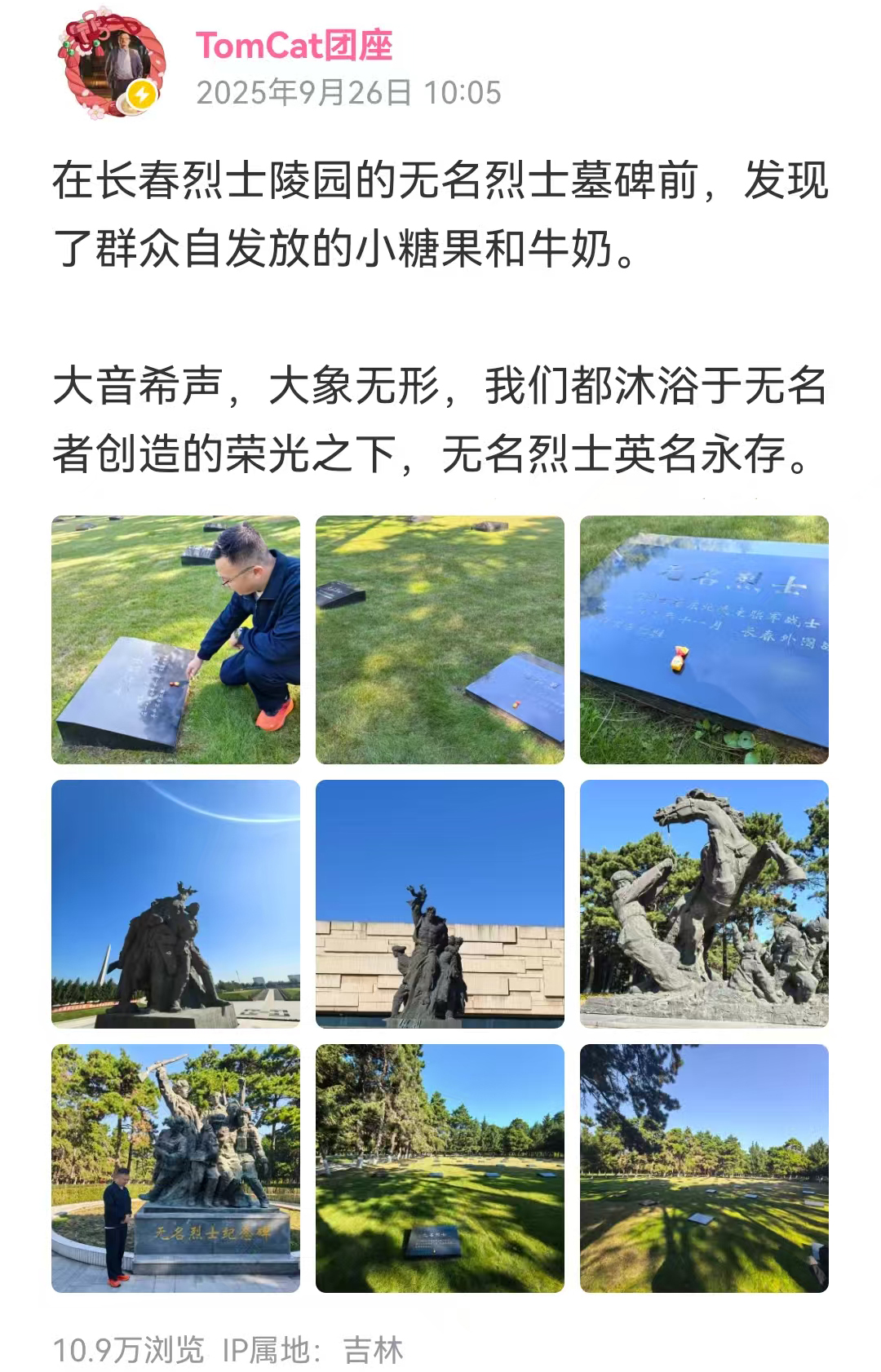View statue silhouette photo with lens flare
881x1372 pixels.
pos(175,904)
